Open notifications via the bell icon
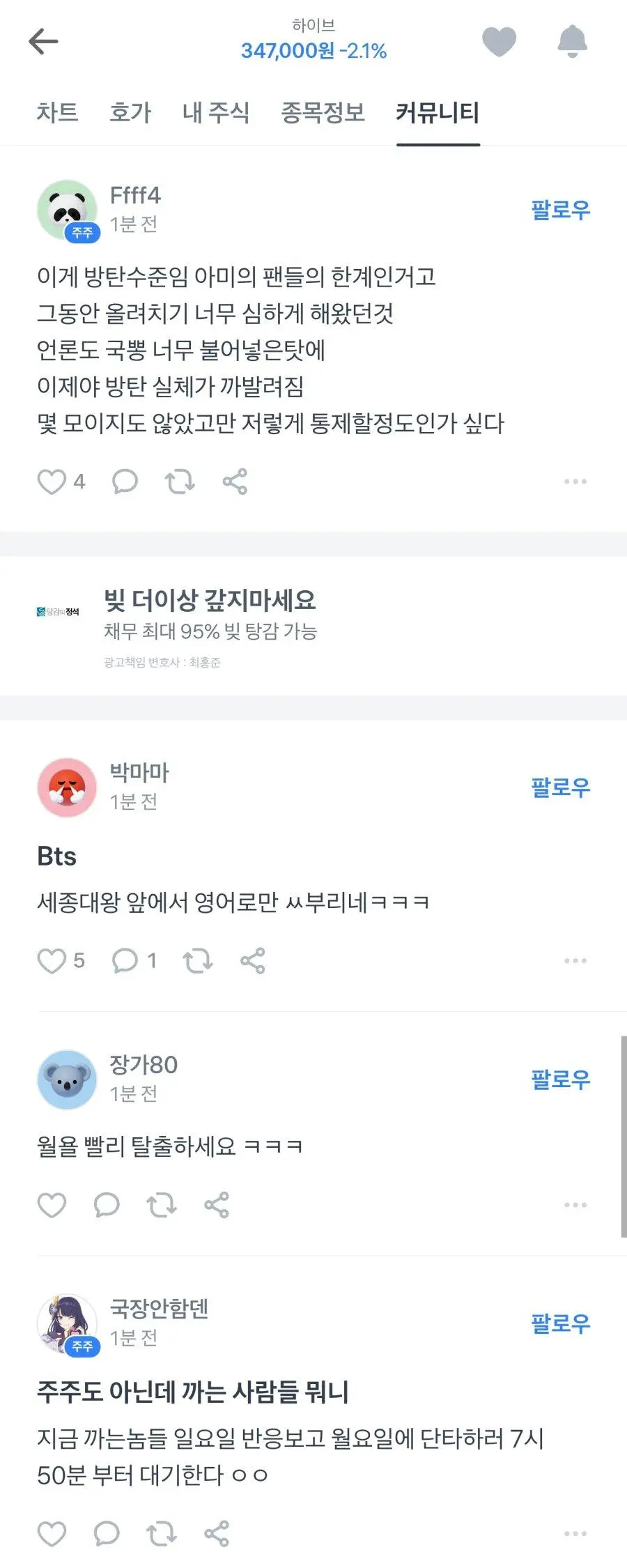 coord(573,42)
